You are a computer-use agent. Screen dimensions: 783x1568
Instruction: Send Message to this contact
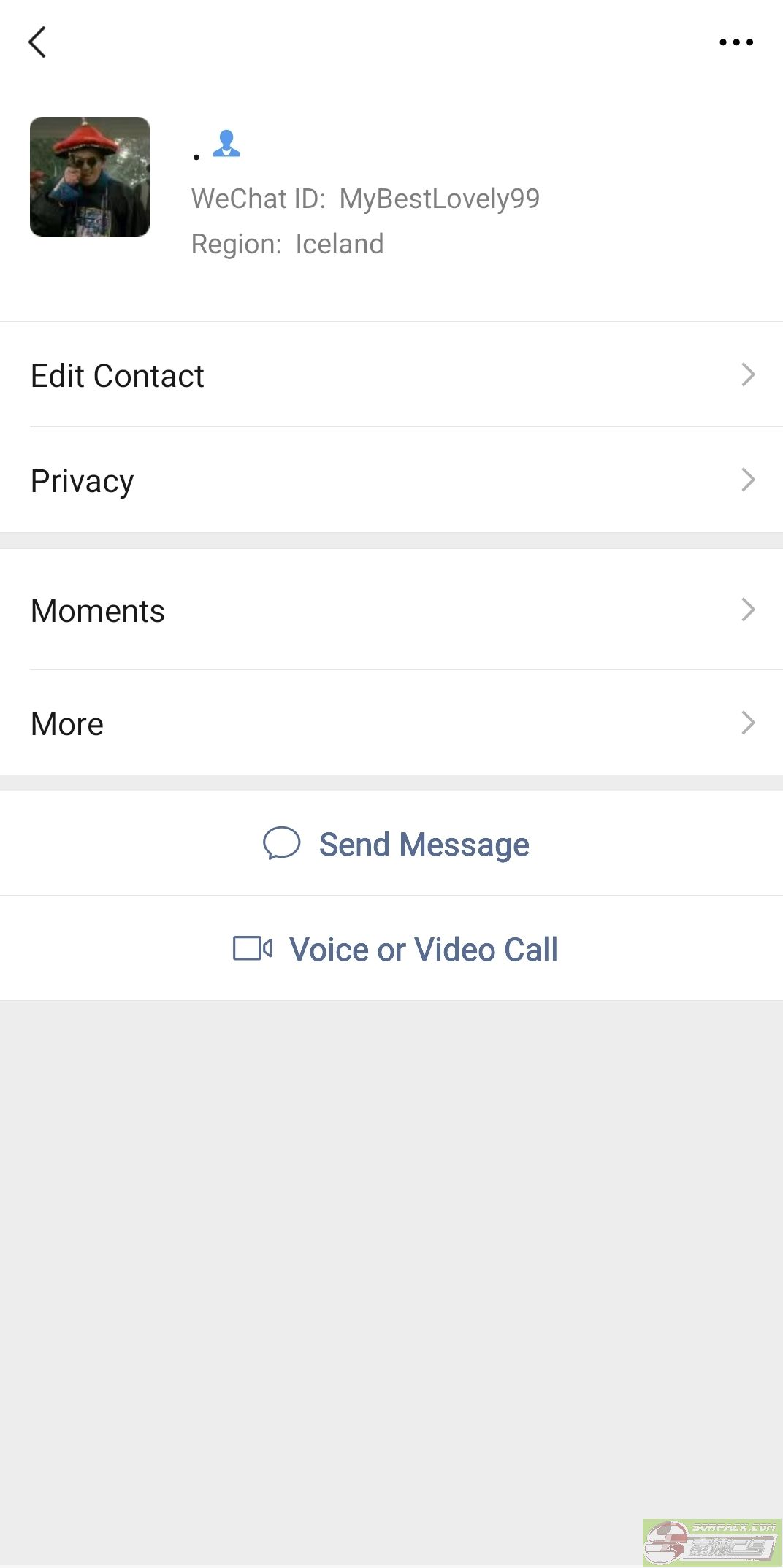tap(391, 843)
